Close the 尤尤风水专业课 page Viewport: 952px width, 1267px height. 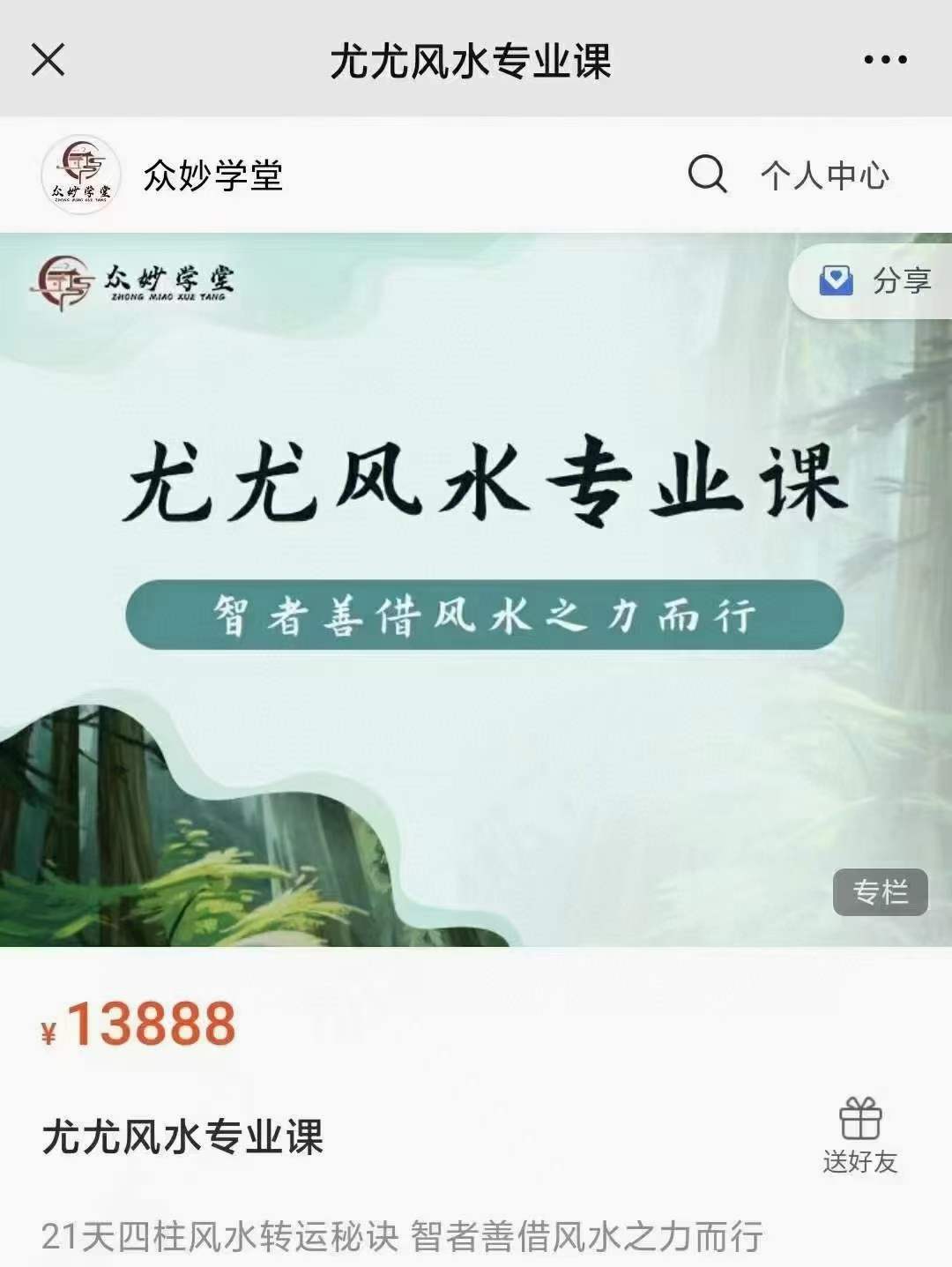[x=48, y=60]
